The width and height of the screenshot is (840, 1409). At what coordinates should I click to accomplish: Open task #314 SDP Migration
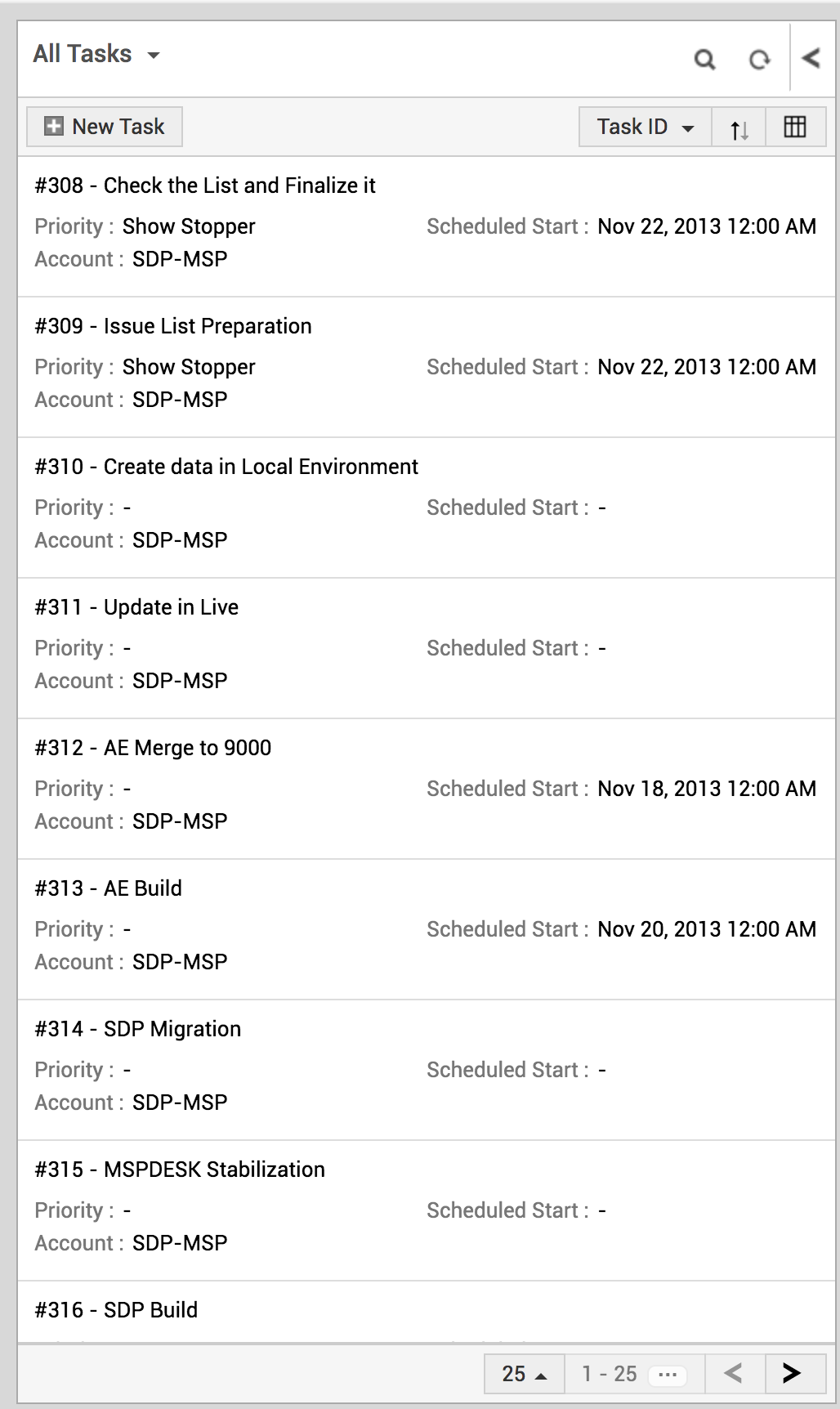click(x=138, y=1028)
